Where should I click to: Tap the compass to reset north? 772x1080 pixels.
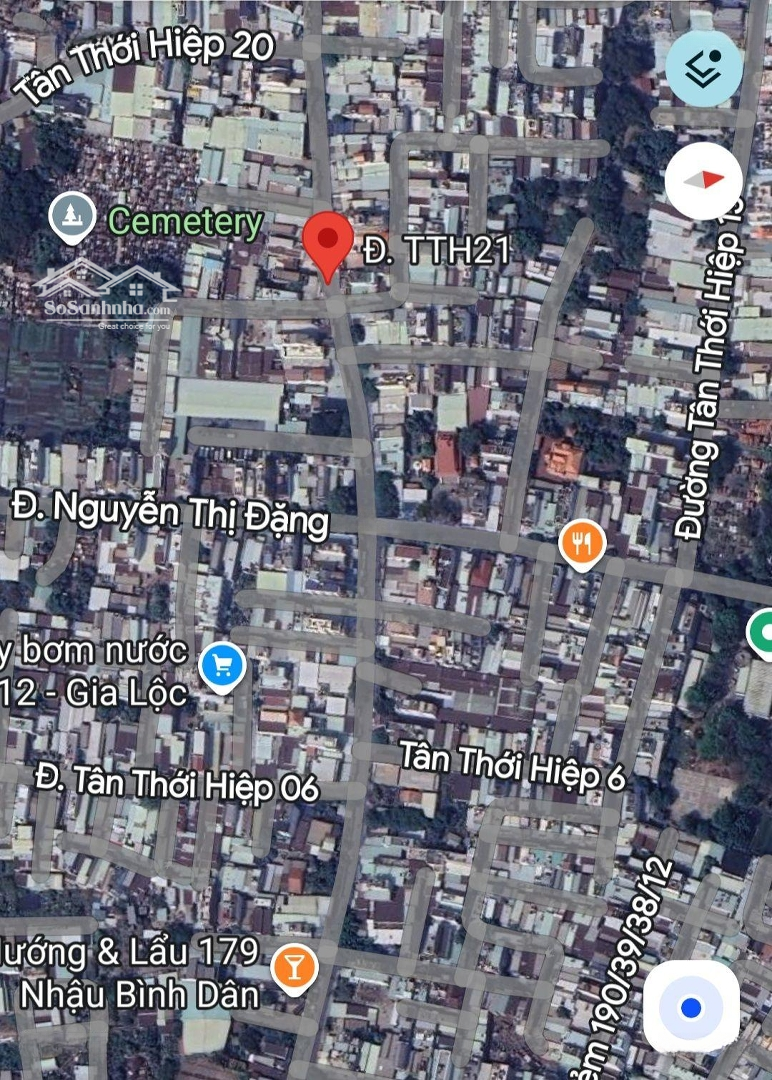tap(704, 181)
